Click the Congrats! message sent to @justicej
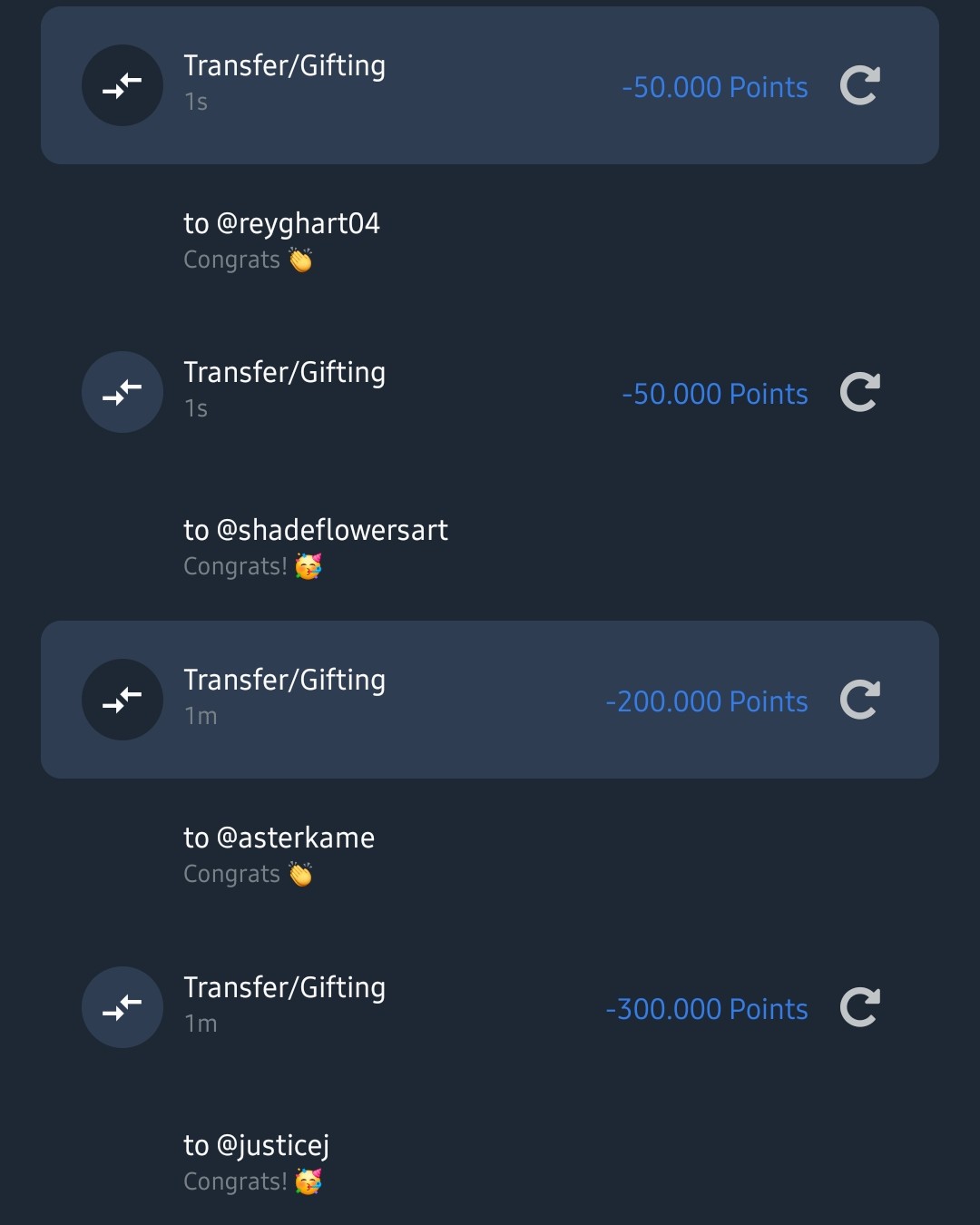The height and width of the screenshot is (1225, 980). tap(254, 1181)
